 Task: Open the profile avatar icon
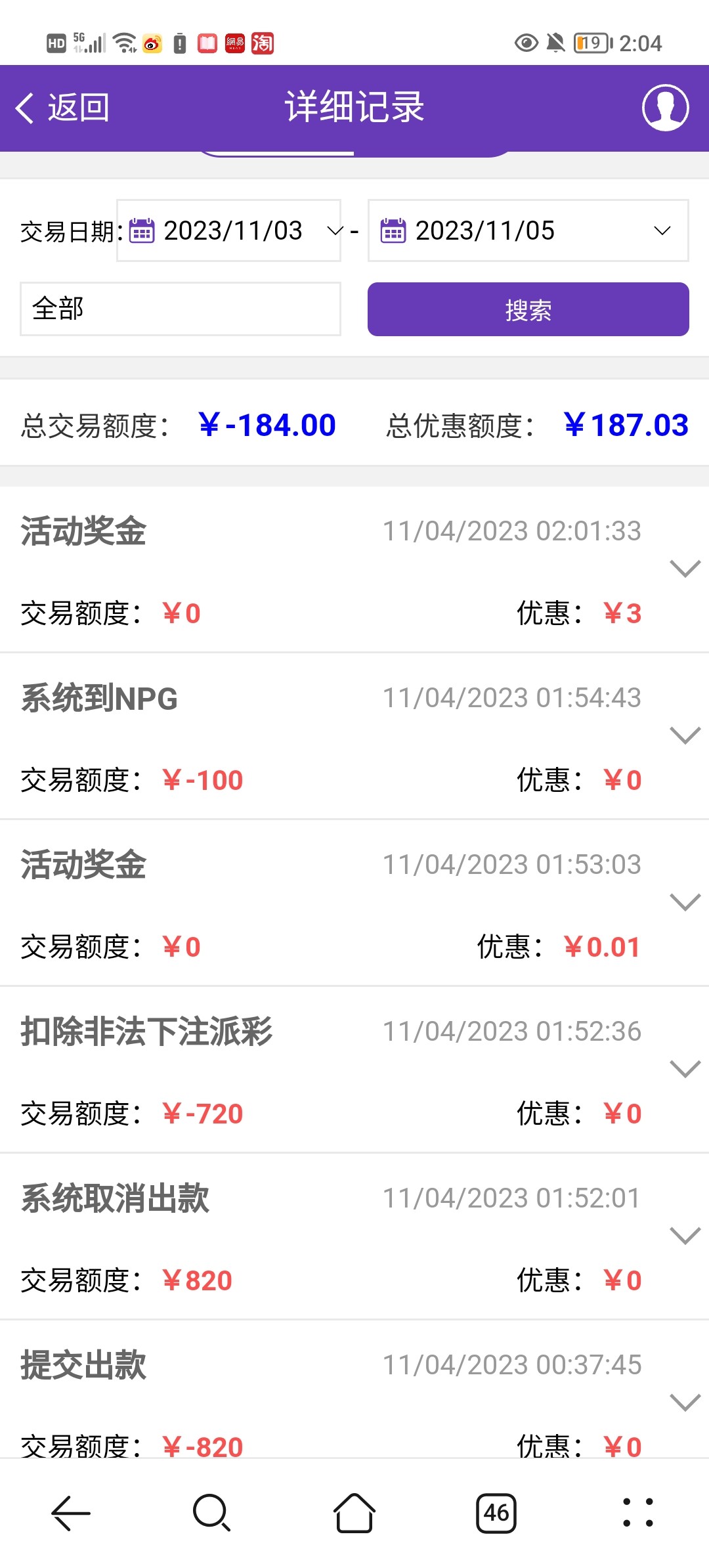(665, 108)
